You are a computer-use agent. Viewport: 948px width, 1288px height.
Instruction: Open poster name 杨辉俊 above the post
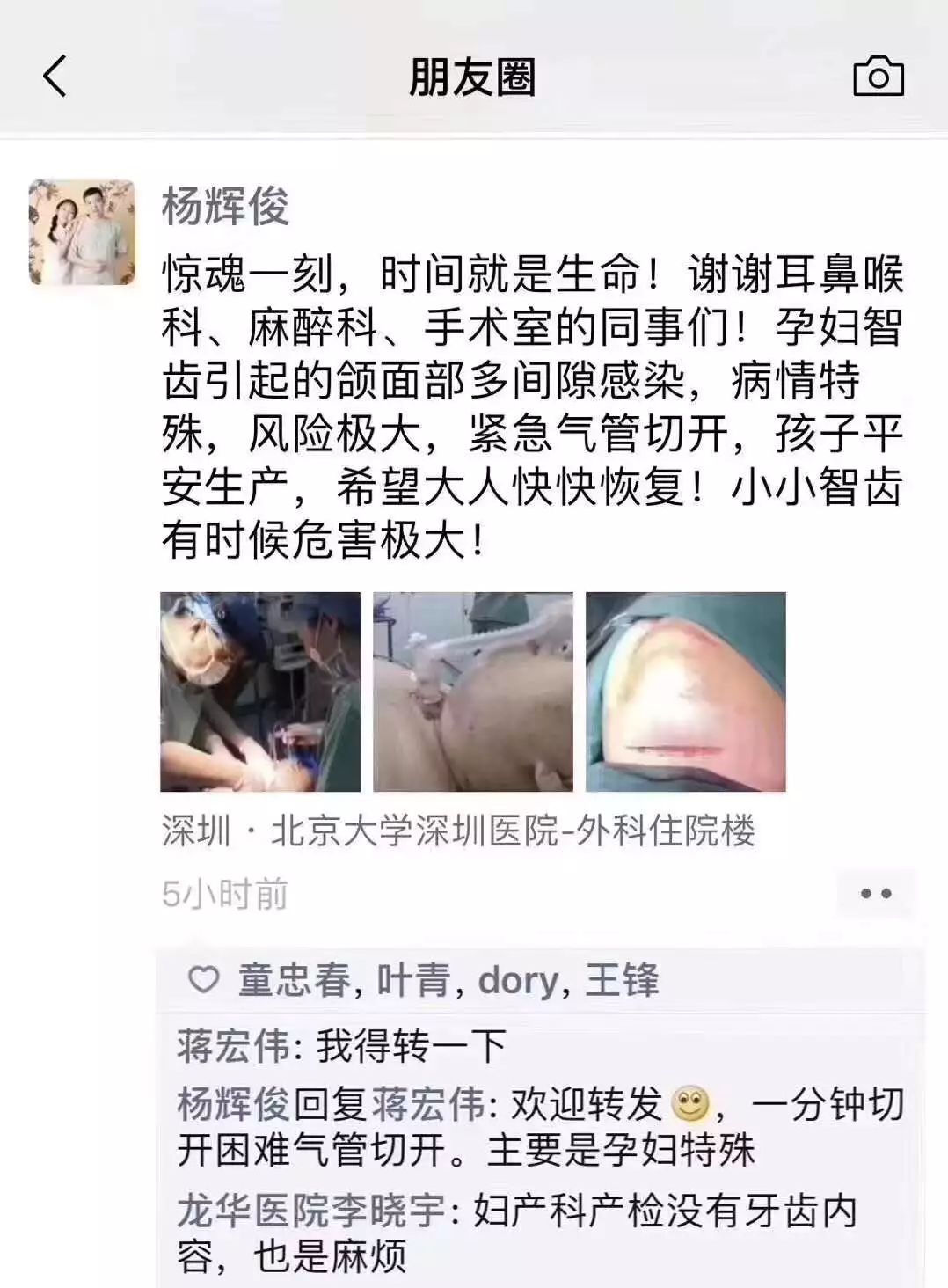coord(225,207)
